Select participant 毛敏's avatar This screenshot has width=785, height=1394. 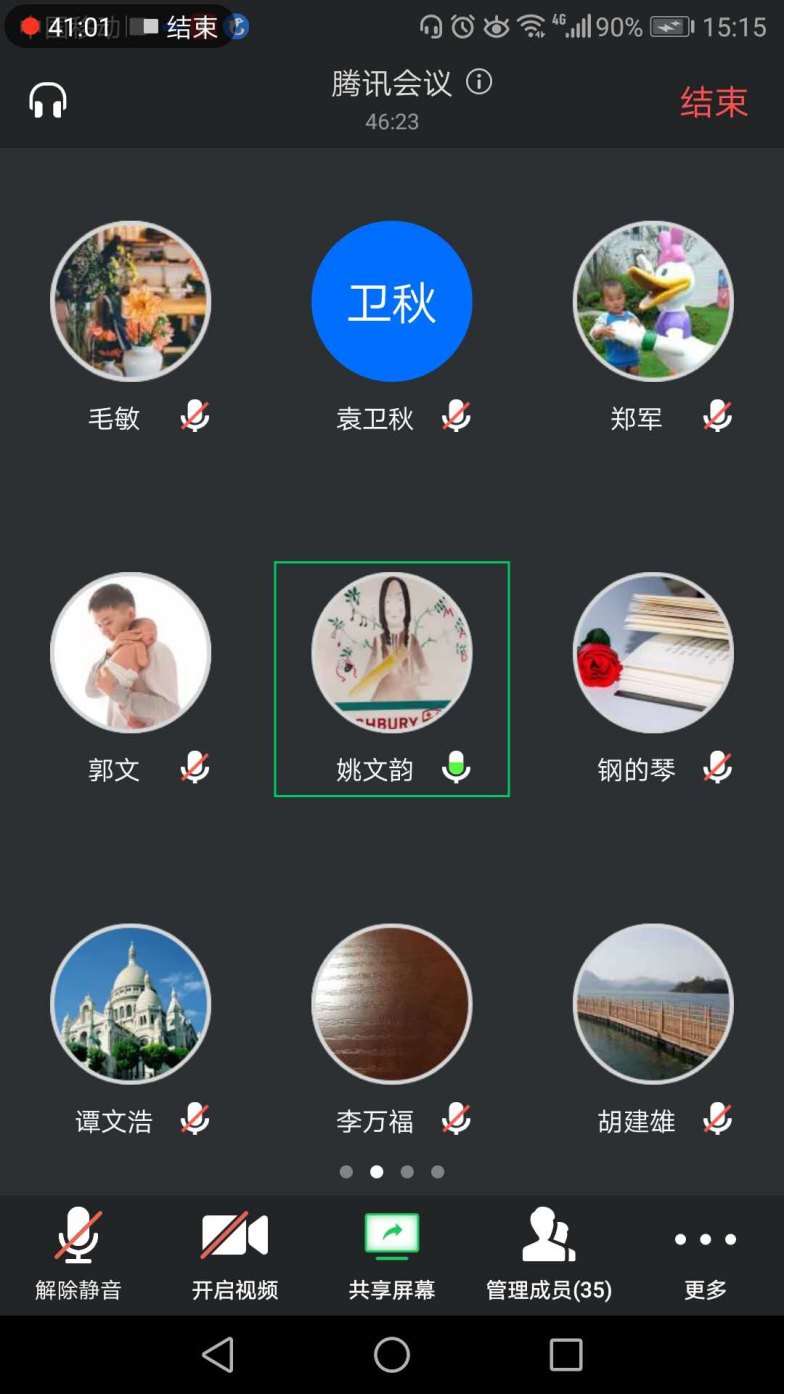(131, 301)
